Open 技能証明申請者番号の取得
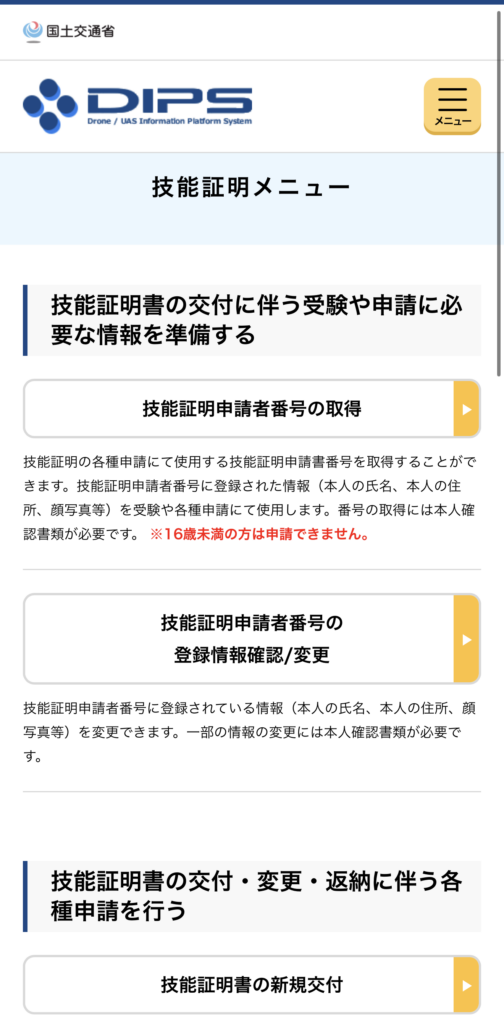The height and width of the screenshot is (1024, 504). [x=252, y=409]
